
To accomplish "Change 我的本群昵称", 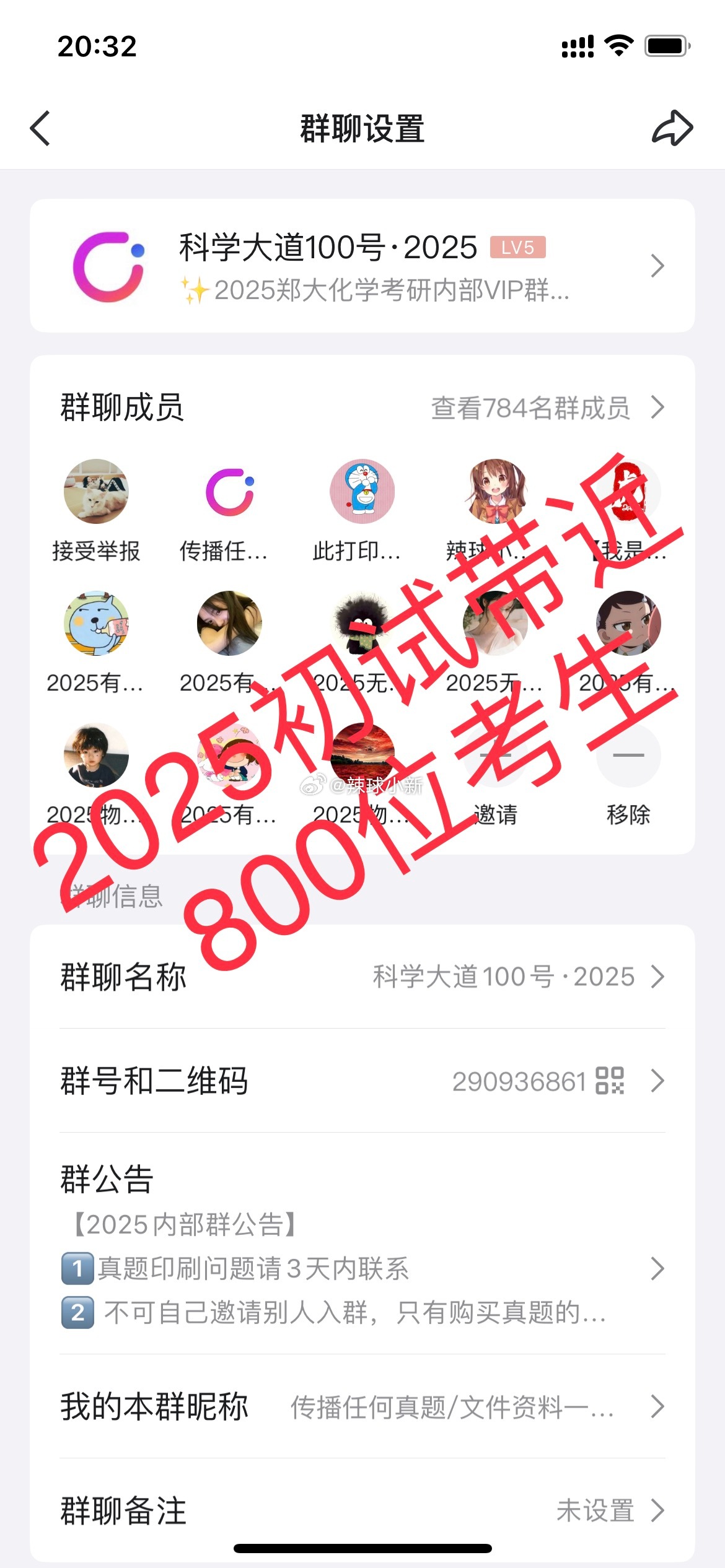I will point(362,1406).
